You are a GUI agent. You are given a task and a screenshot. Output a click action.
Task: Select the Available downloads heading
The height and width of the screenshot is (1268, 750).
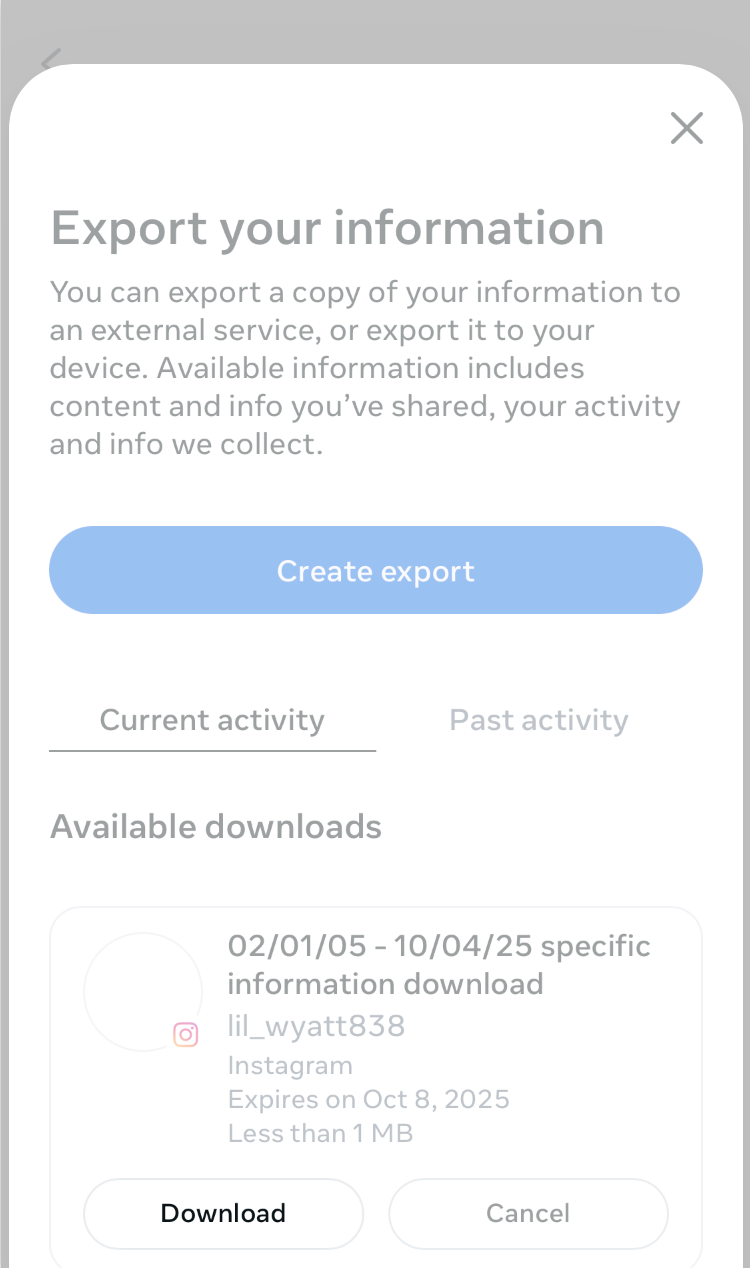pyautogui.click(x=215, y=826)
